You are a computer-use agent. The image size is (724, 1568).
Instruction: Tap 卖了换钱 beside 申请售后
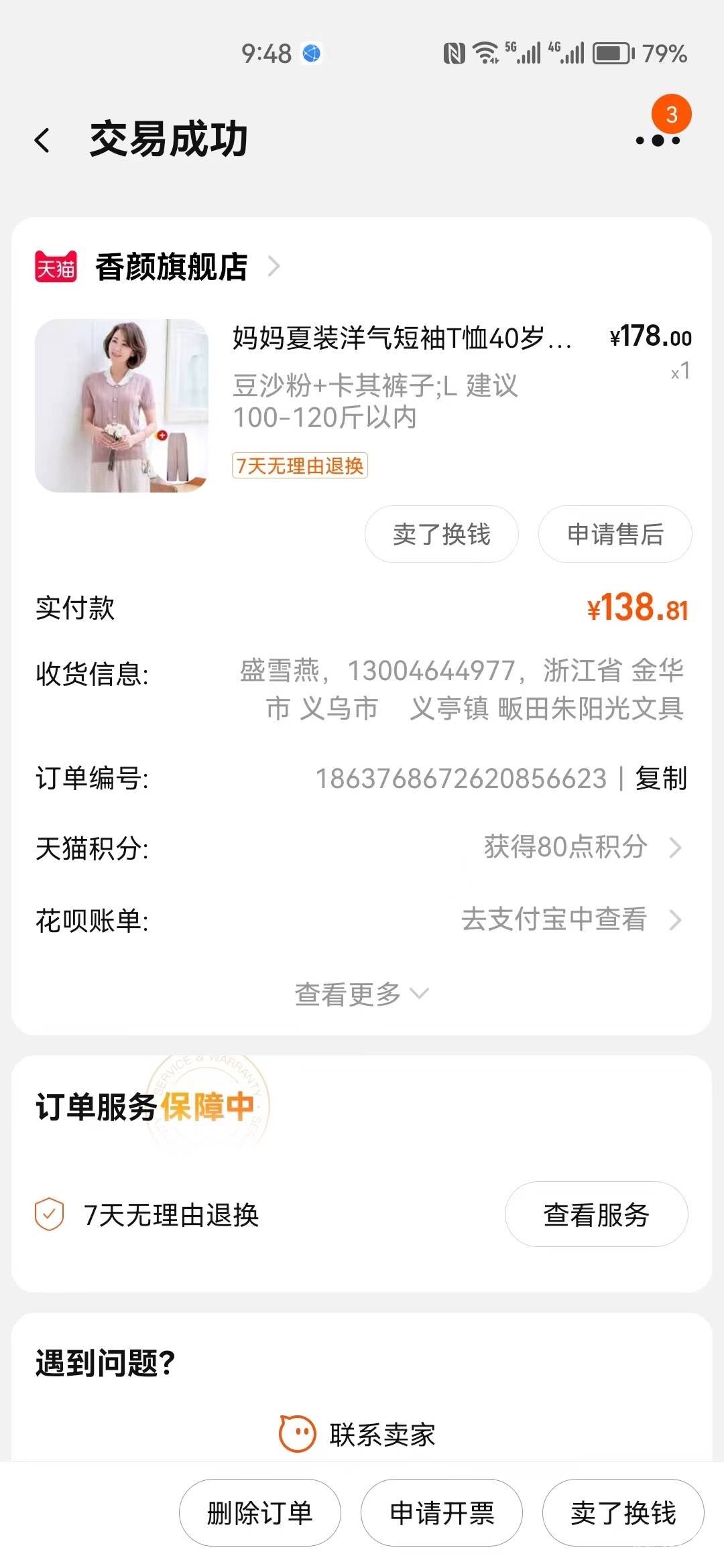click(441, 534)
